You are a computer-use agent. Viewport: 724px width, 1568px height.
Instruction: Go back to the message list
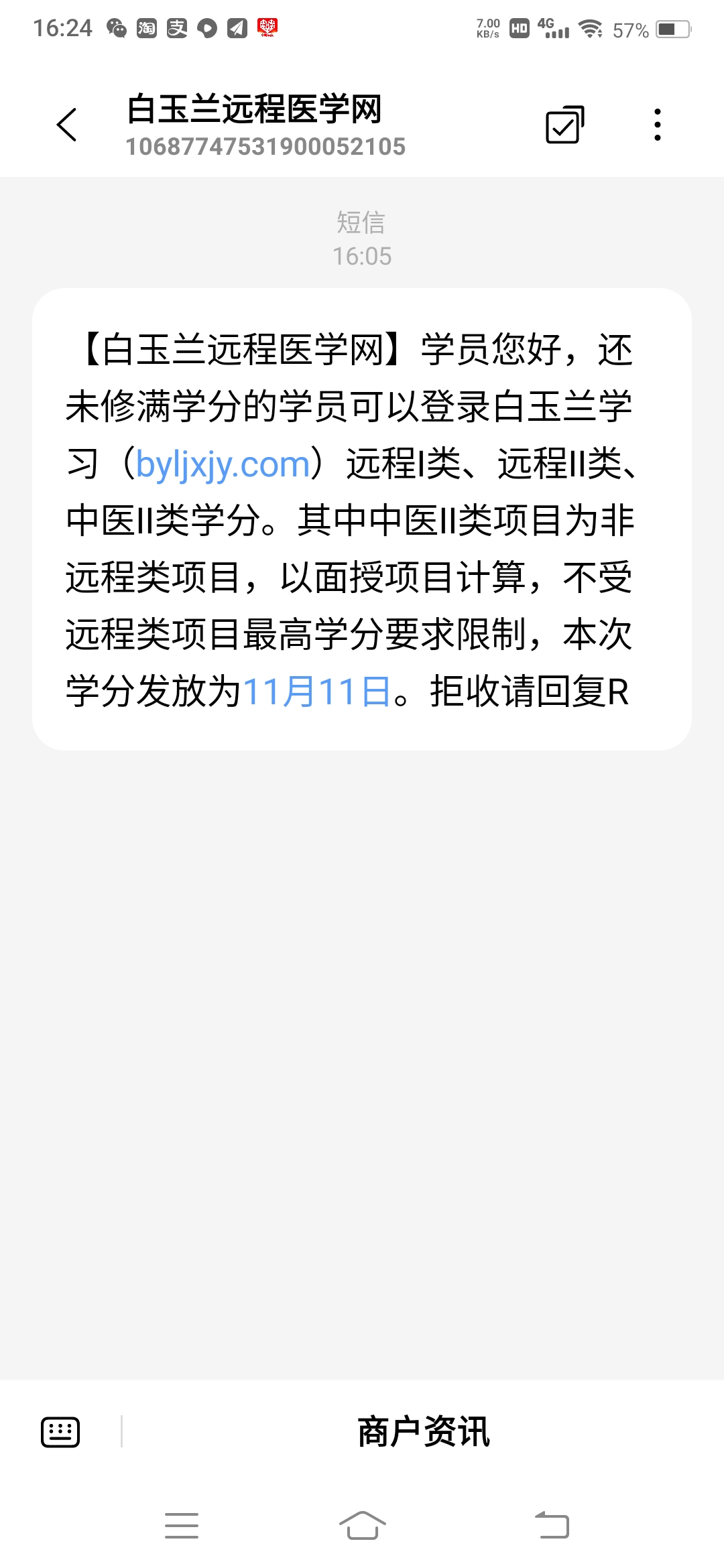coord(67,125)
